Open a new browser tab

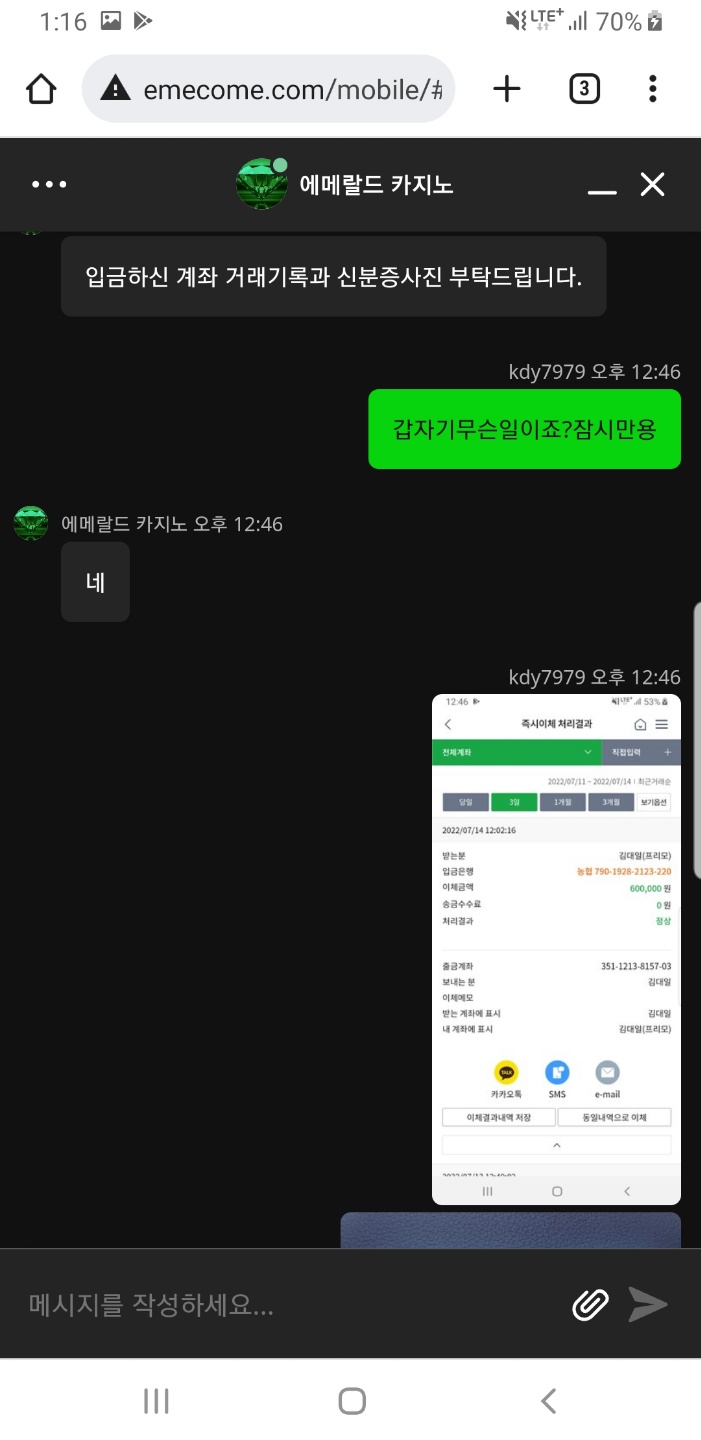click(507, 89)
